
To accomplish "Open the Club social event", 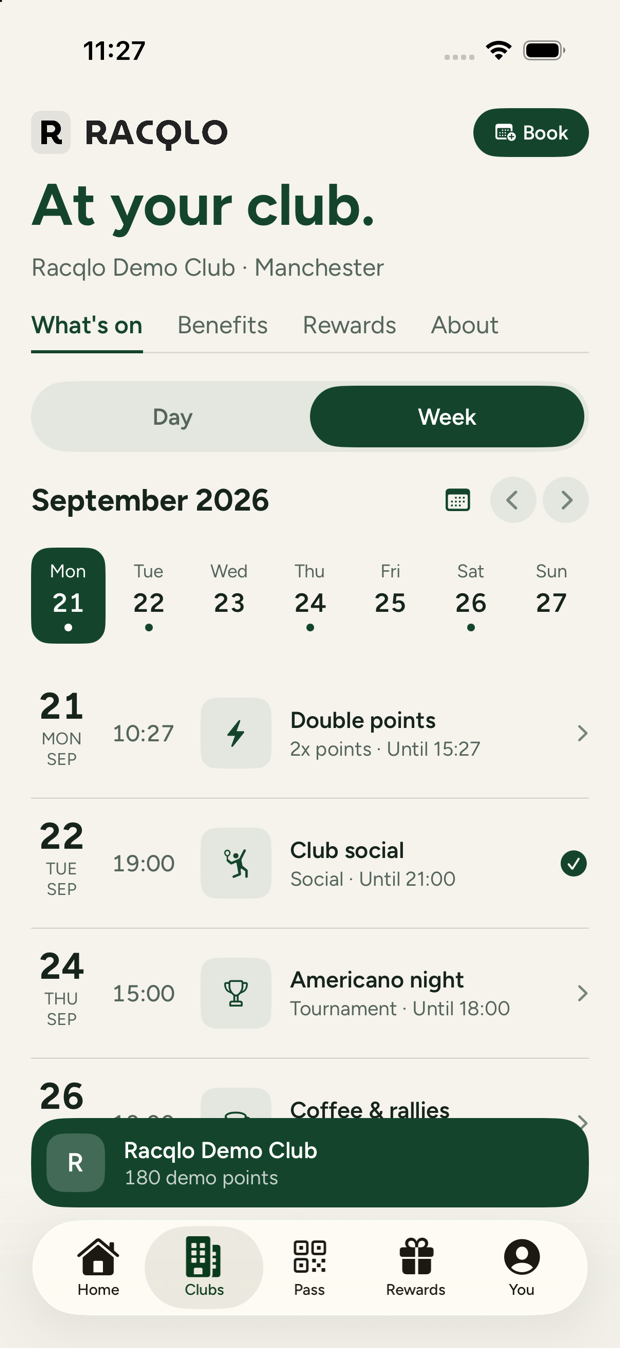I will 310,863.
